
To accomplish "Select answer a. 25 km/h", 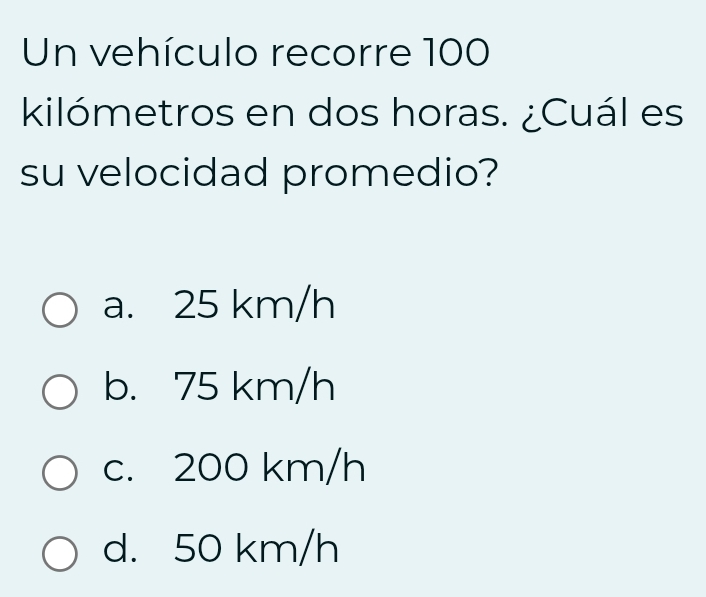I will pyautogui.click(x=60, y=310).
